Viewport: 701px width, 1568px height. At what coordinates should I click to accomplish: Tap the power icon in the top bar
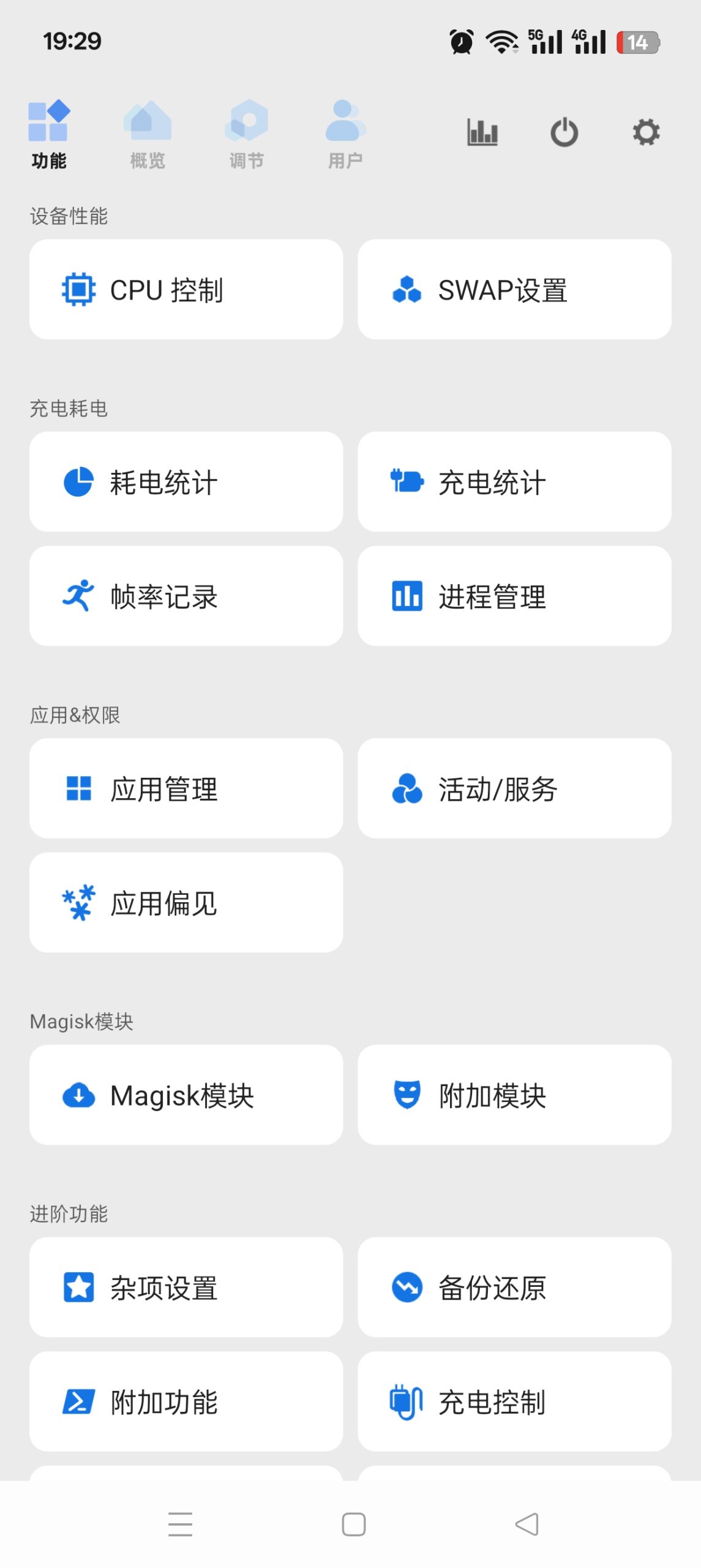click(564, 131)
